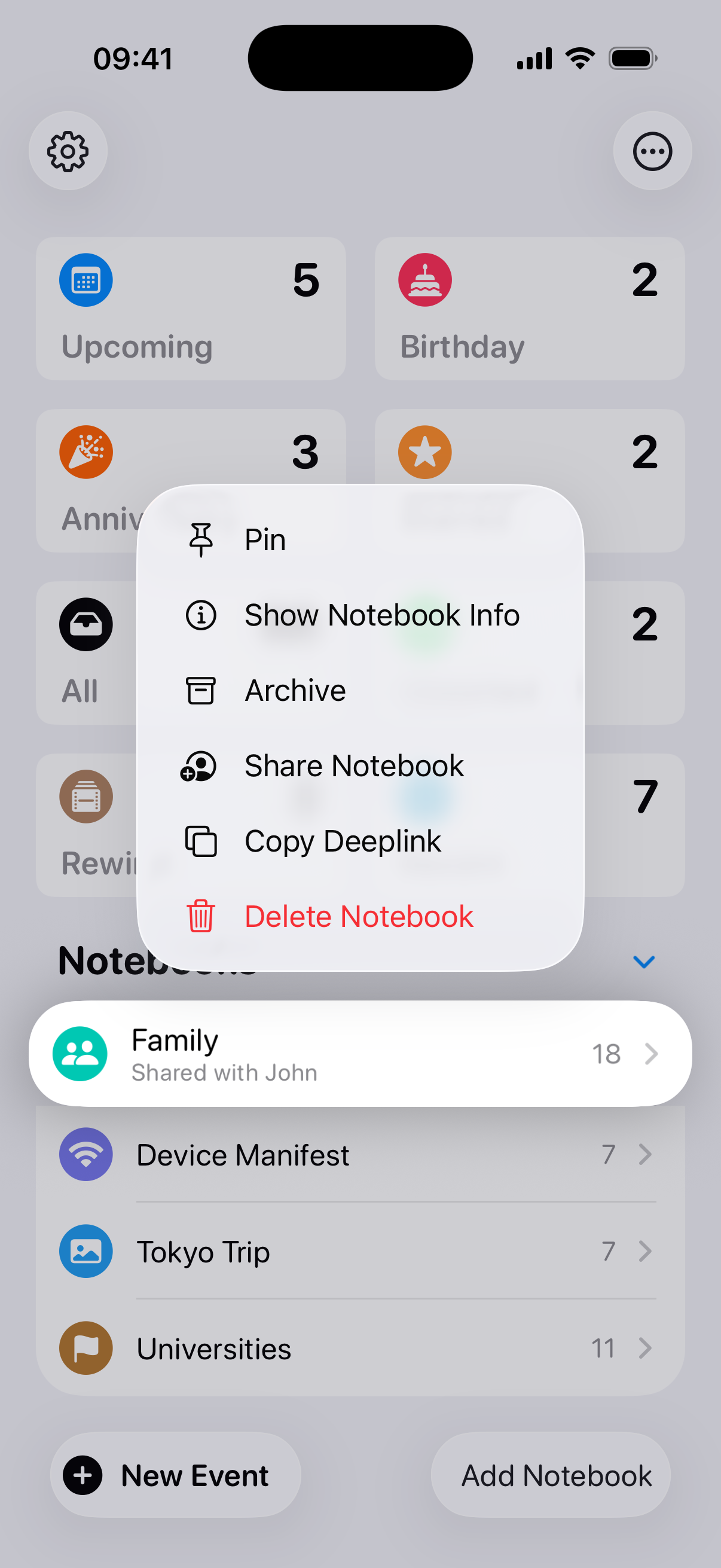Image resolution: width=721 pixels, height=1568 pixels.
Task: Delete the Family notebook
Action: point(358,916)
